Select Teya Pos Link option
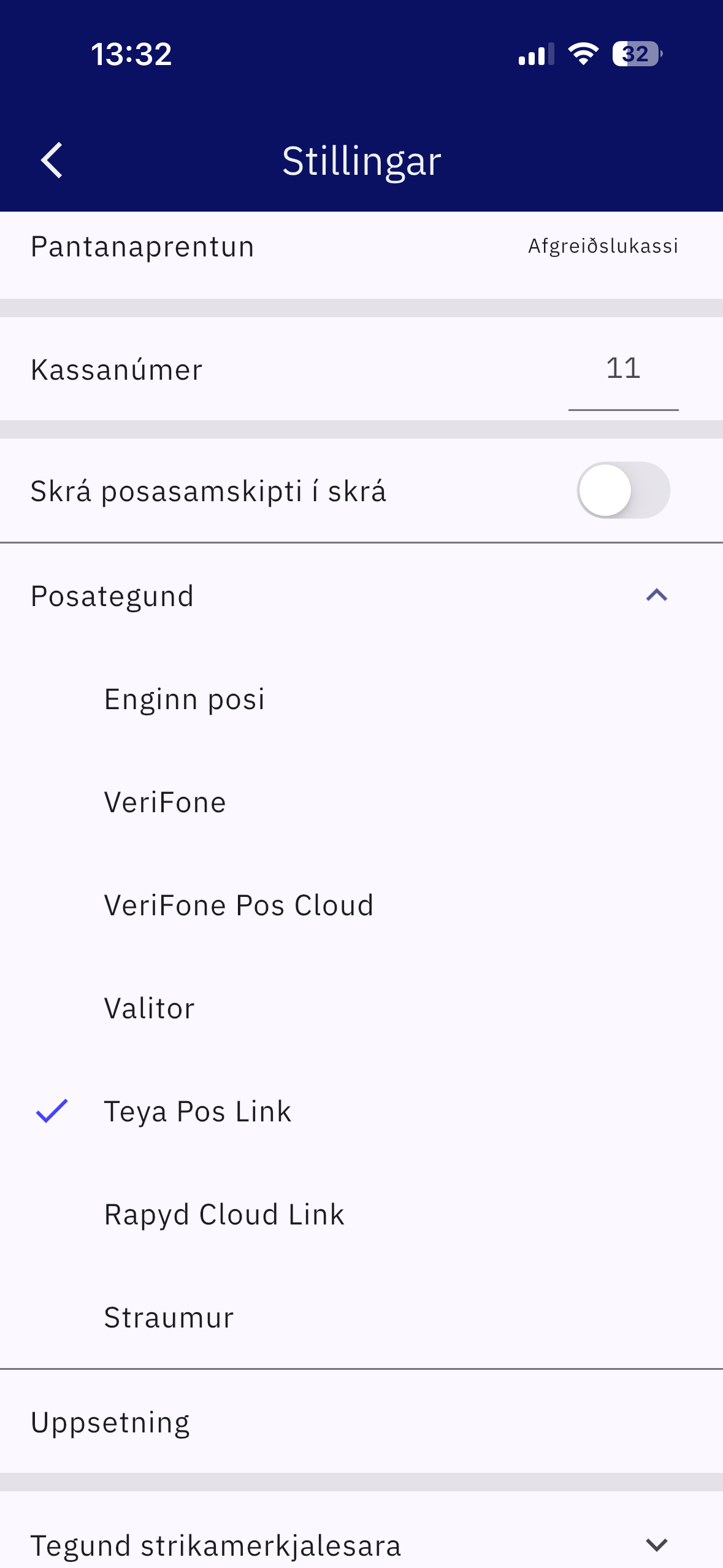The image size is (723, 1568). (x=197, y=1112)
